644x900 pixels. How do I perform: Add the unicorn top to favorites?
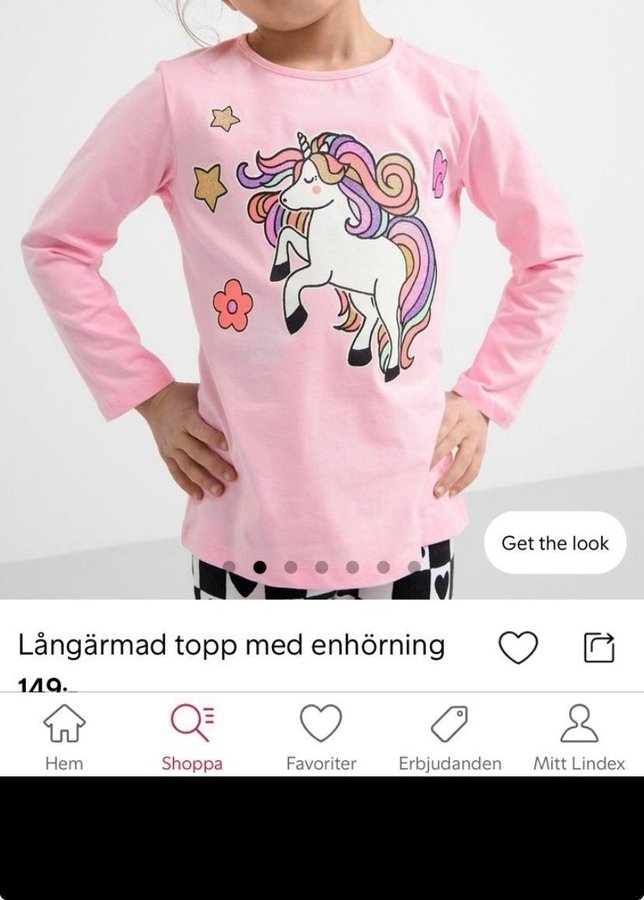[518, 648]
